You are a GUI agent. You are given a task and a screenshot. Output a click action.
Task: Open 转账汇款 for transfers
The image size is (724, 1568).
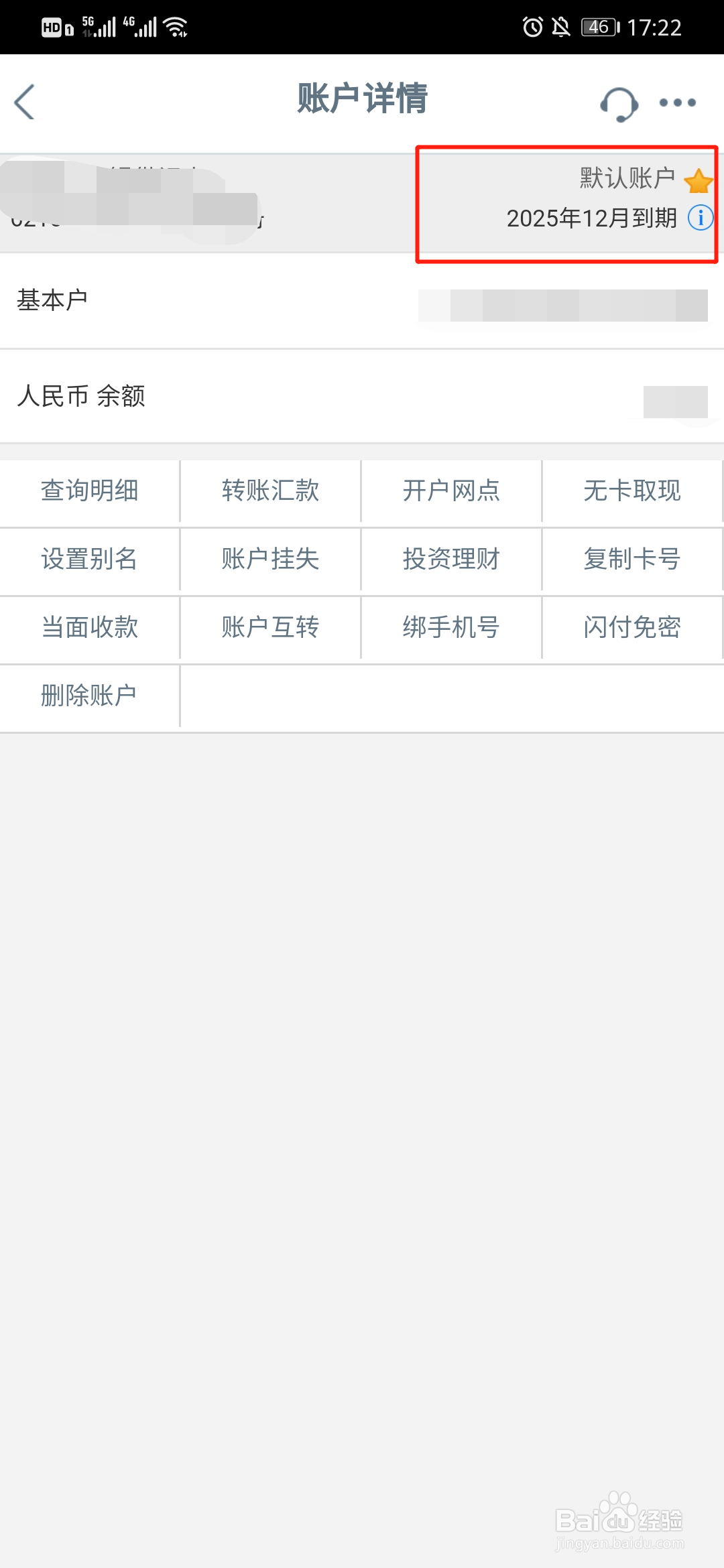point(269,491)
